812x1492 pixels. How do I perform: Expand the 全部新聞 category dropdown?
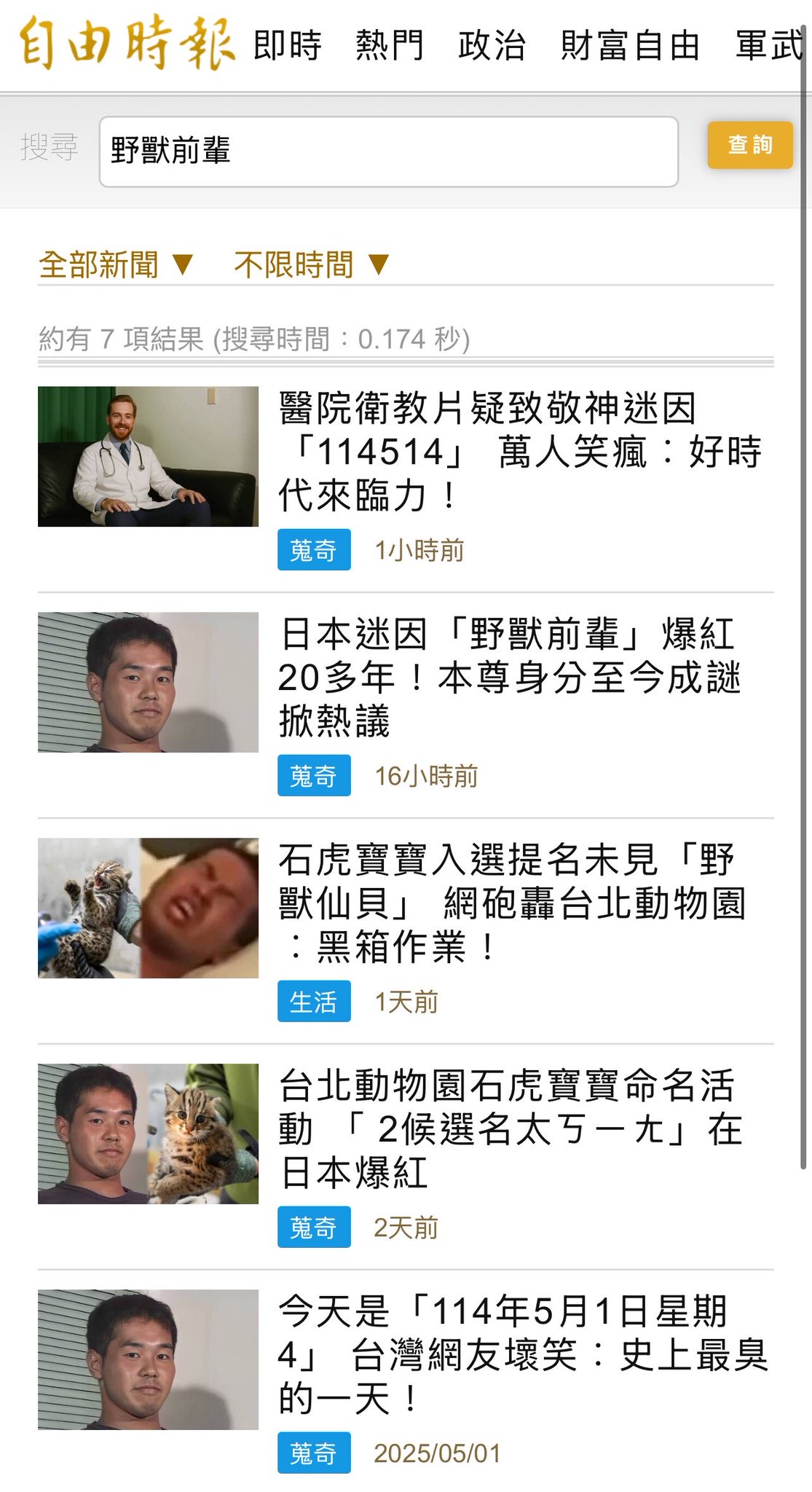coord(116,264)
